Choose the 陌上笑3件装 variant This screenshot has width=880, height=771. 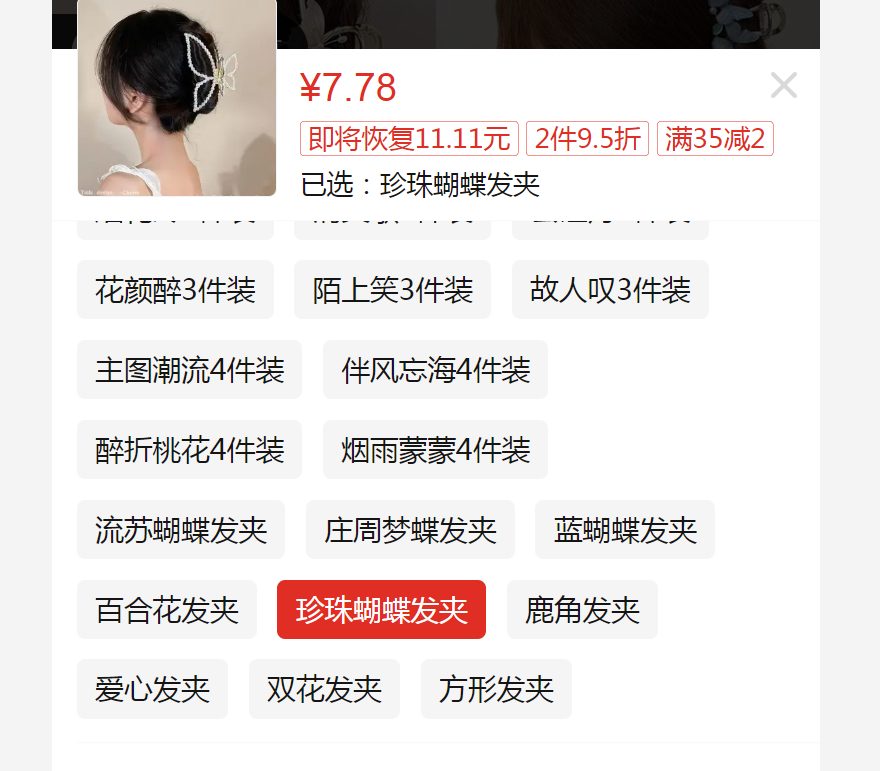[392, 290]
